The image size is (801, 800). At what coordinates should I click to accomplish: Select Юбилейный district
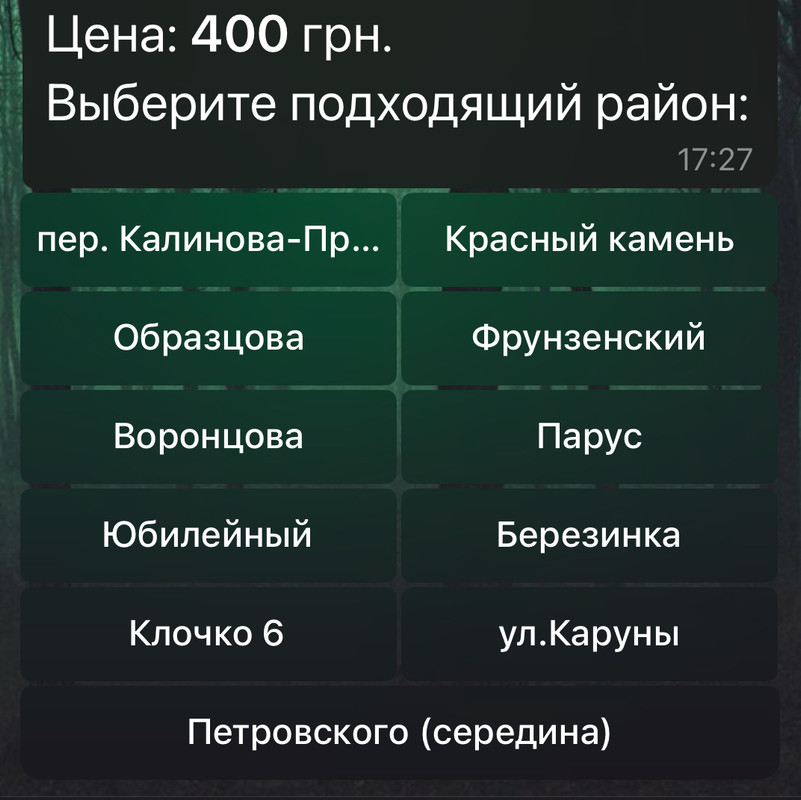click(208, 535)
